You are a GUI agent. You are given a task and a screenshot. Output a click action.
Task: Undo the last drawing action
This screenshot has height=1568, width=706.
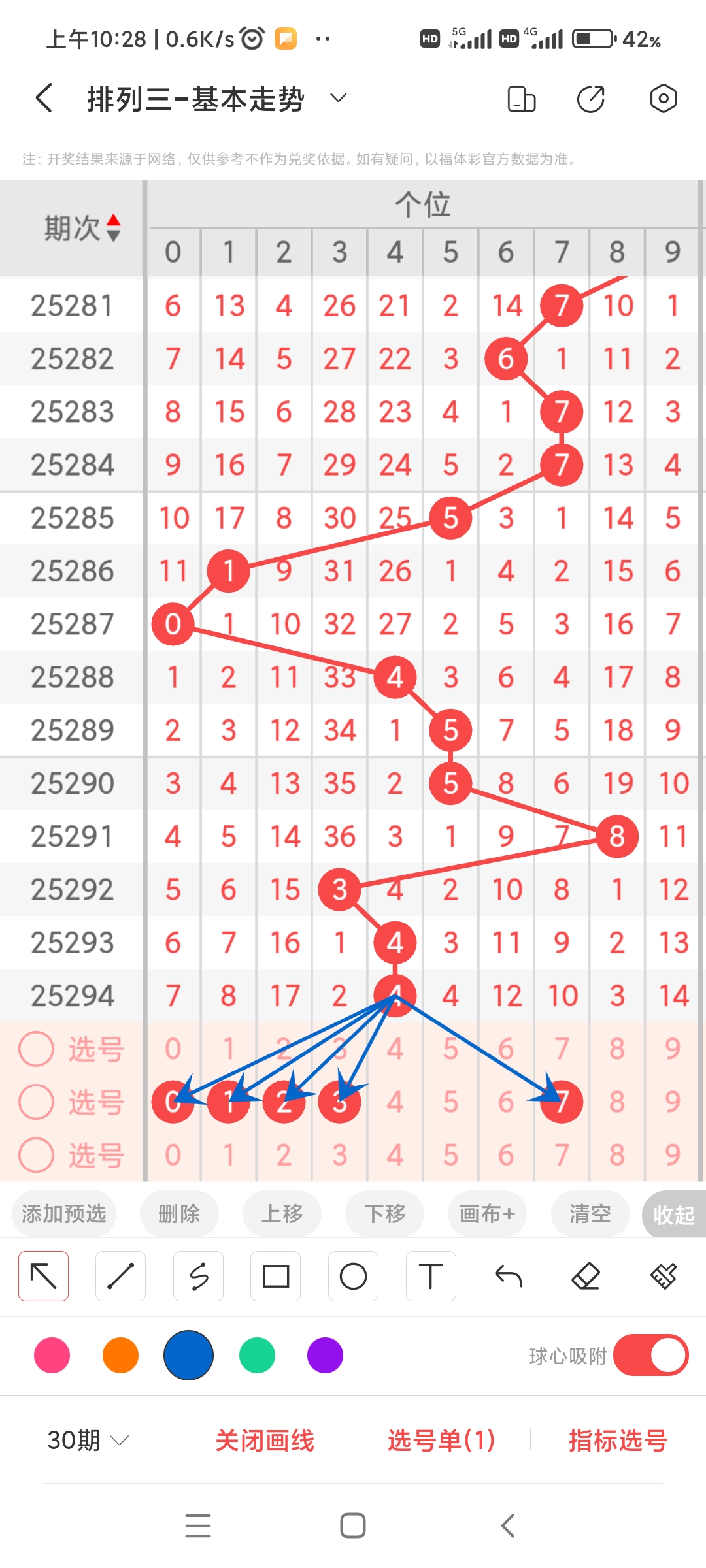pyautogui.click(x=508, y=1275)
